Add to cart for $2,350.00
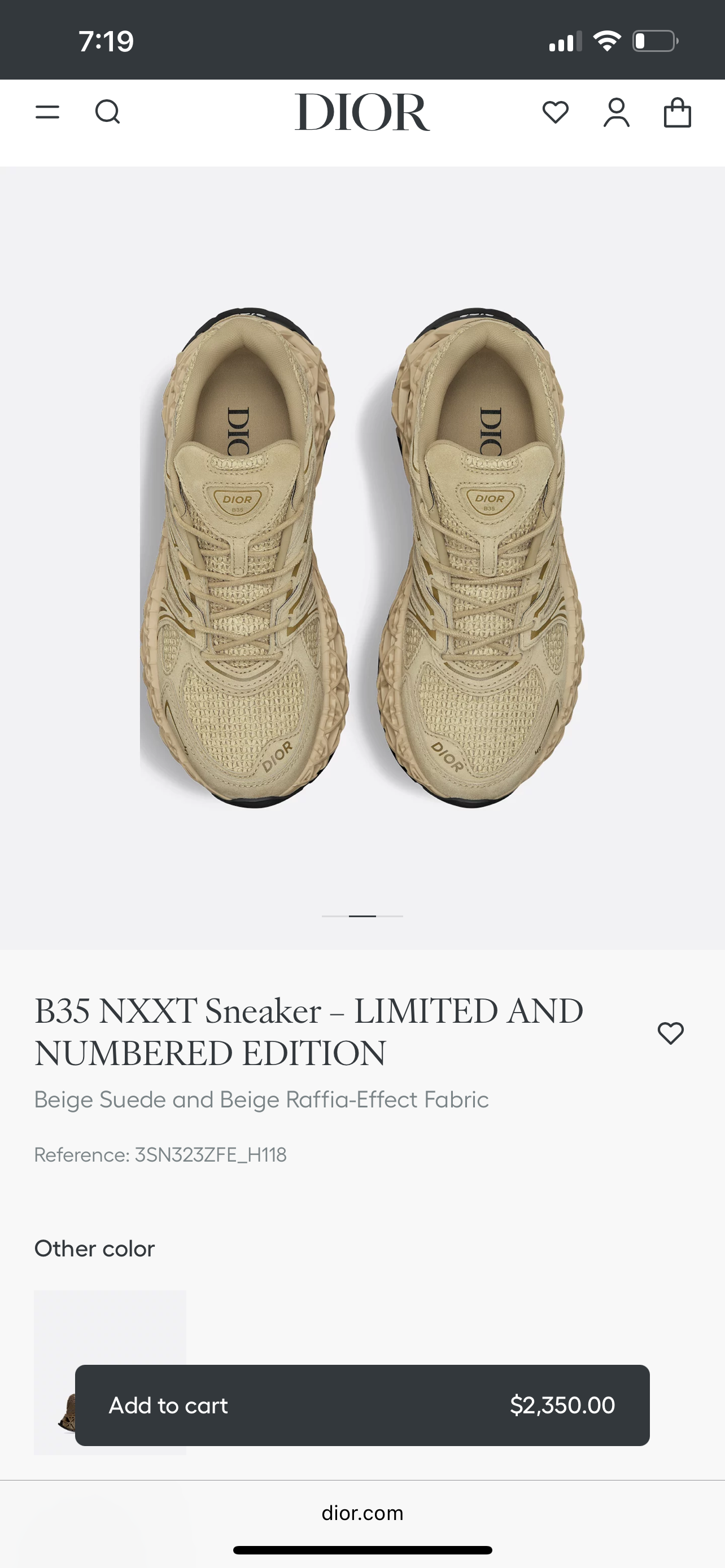 pyautogui.click(x=362, y=1405)
